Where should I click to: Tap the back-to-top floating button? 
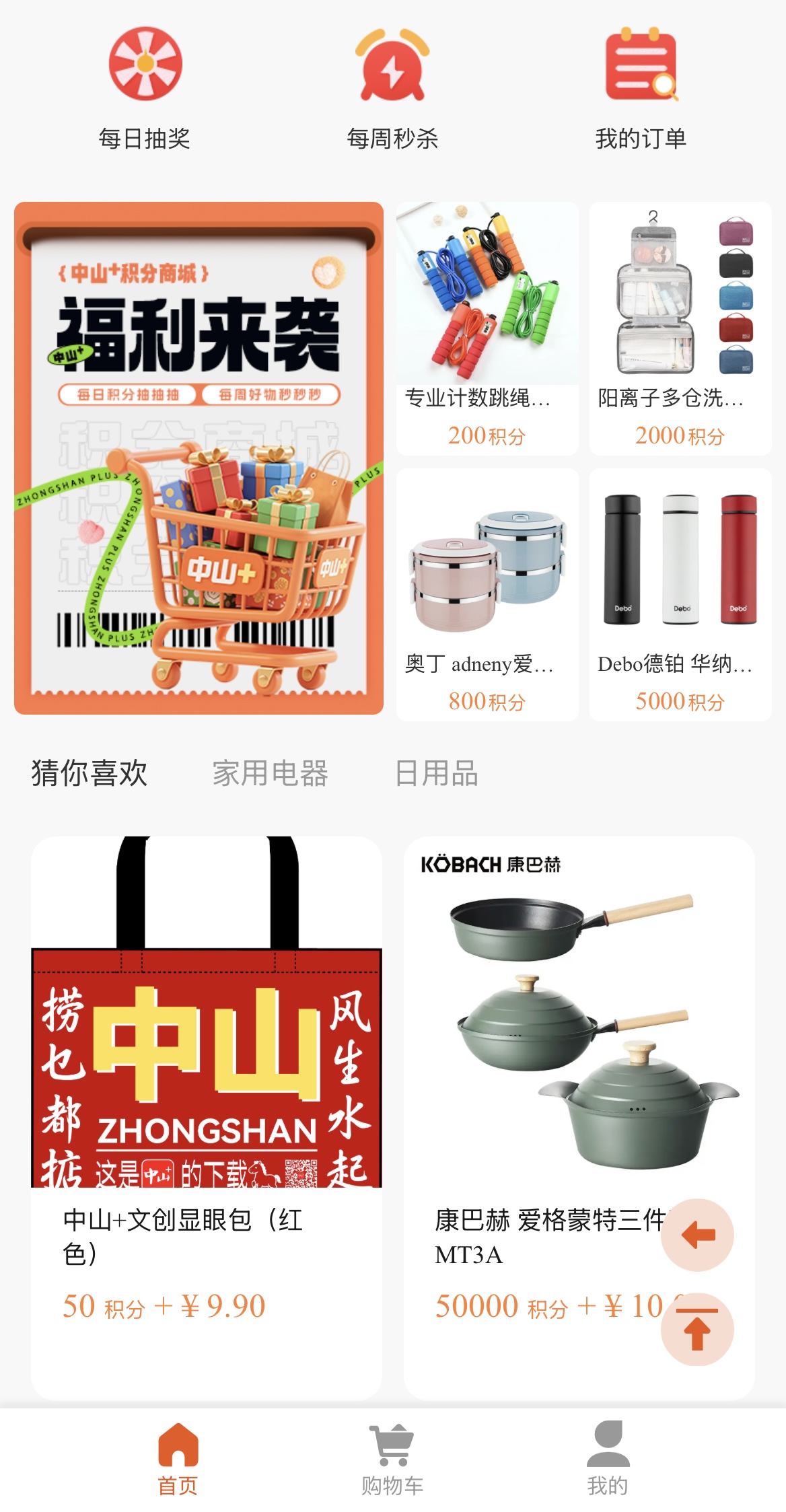point(697,1330)
